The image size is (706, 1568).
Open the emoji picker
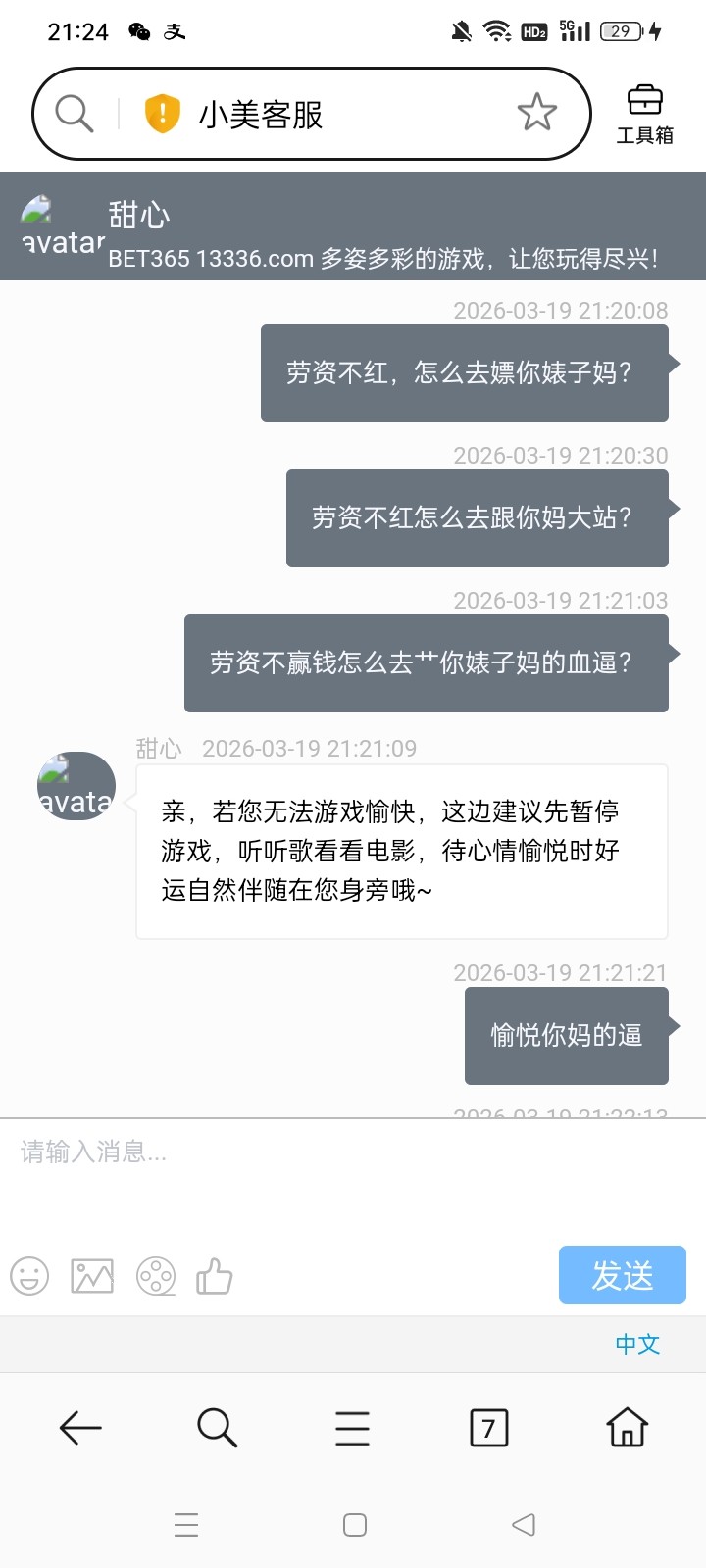coord(29,1276)
